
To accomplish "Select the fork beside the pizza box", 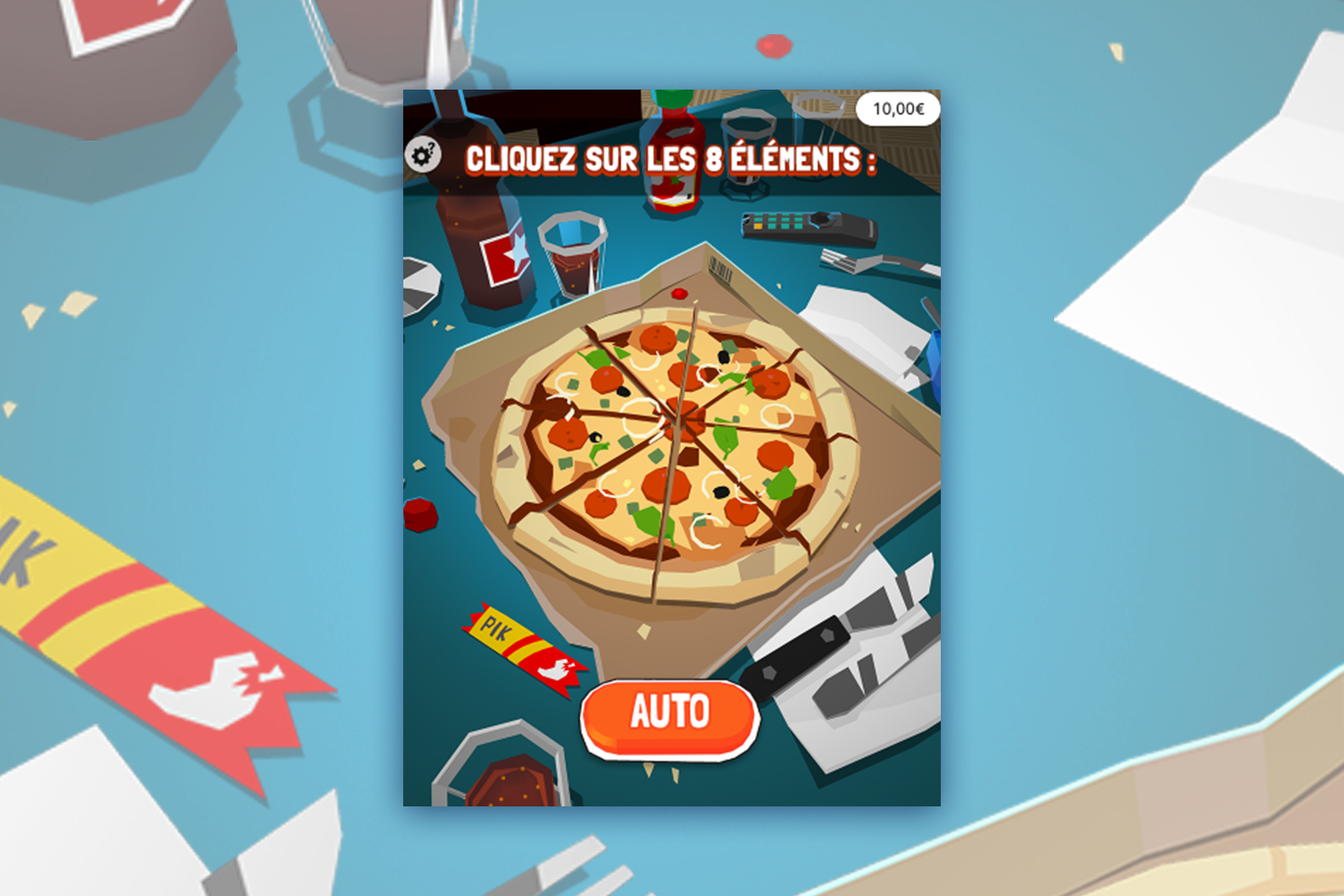I will click(x=878, y=264).
